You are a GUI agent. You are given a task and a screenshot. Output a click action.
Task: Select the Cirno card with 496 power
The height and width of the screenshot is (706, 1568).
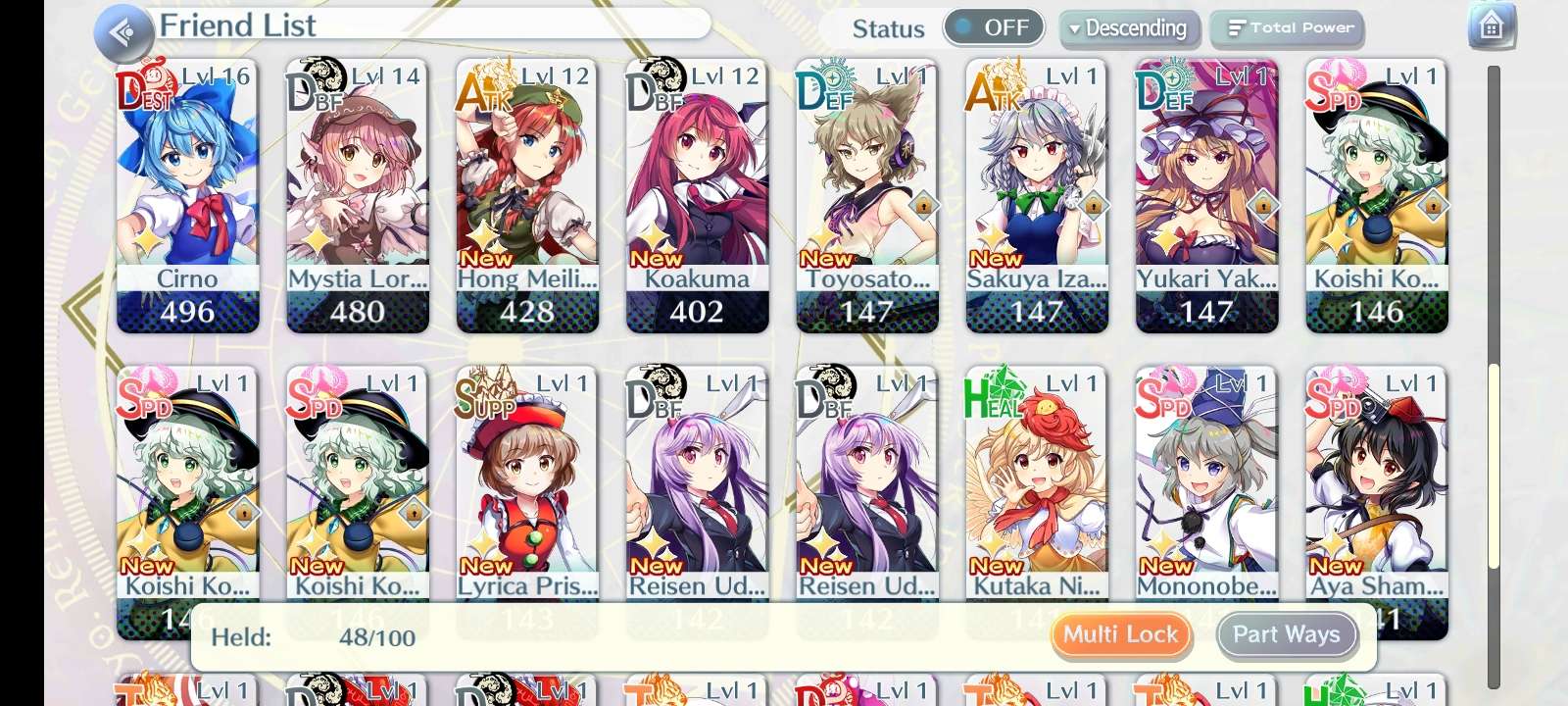click(x=187, y=196)
